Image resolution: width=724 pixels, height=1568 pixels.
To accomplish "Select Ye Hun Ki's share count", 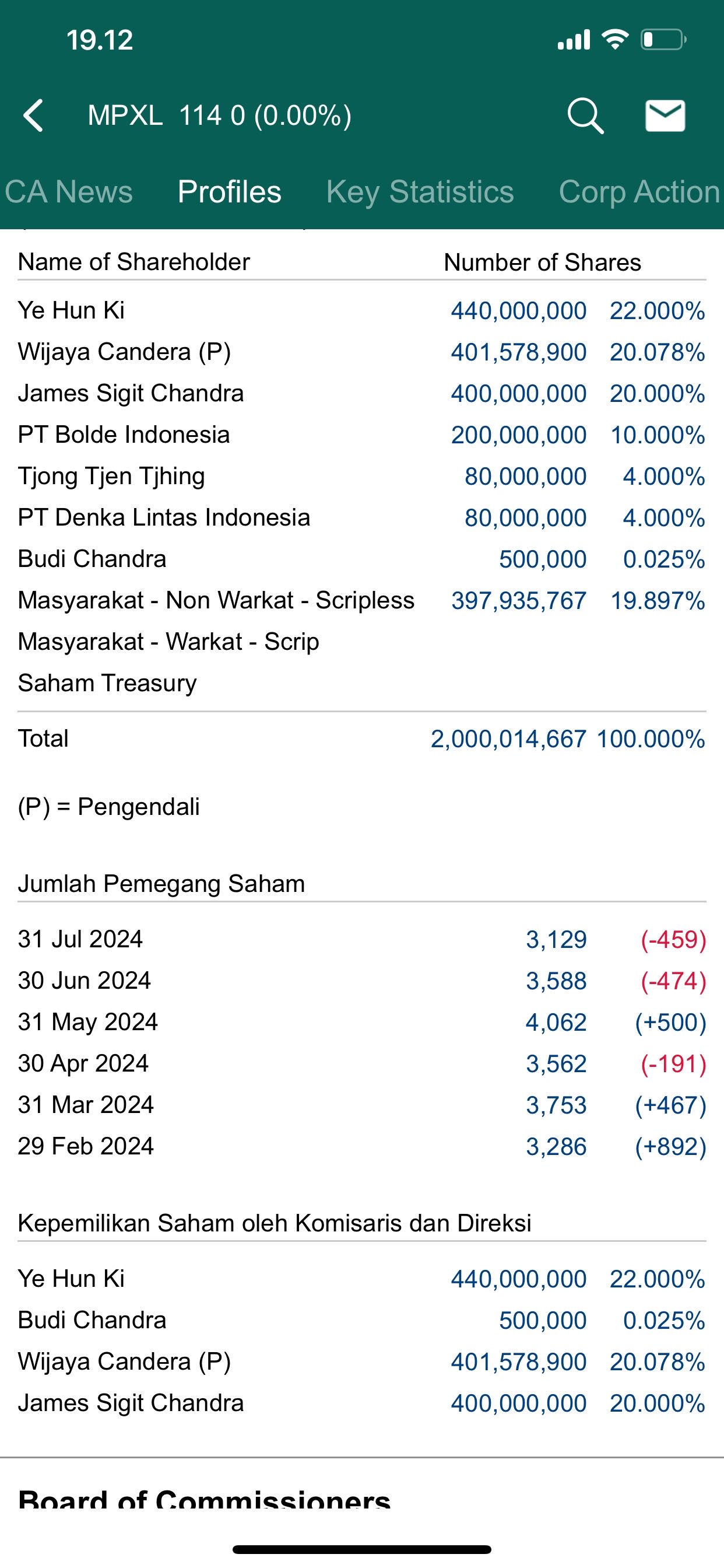I will pos(518,310).
